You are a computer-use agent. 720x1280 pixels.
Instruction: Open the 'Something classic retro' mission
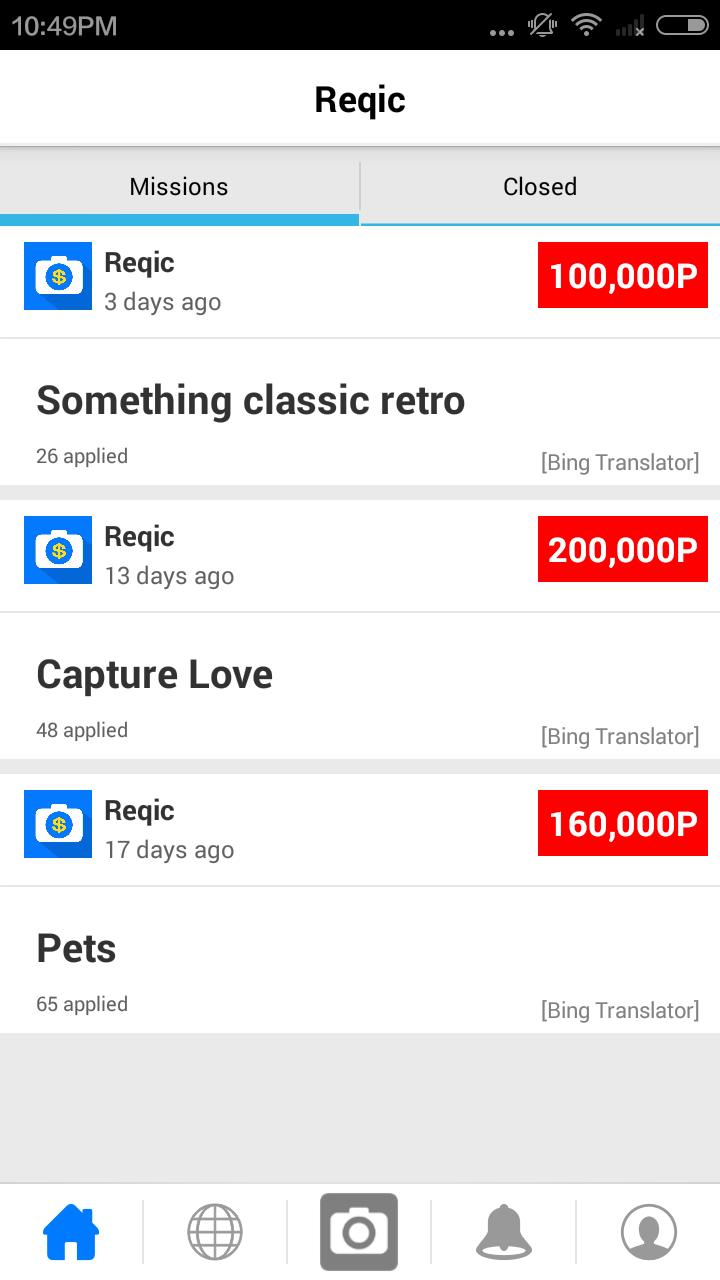(x=251, y=400)
